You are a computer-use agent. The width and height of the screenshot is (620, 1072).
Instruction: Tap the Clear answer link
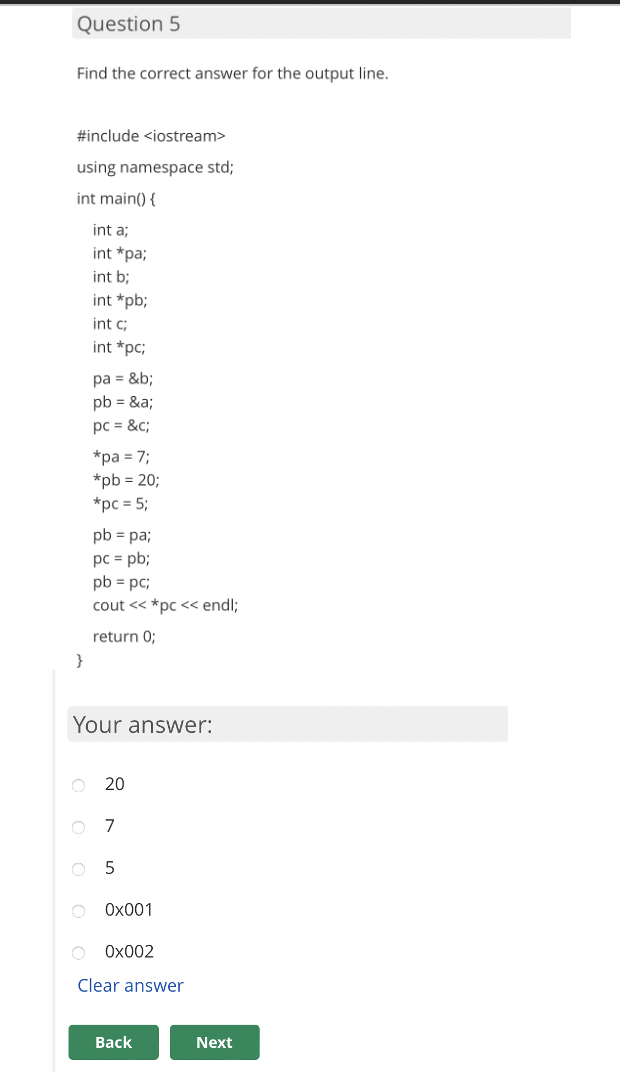(130, 986)
